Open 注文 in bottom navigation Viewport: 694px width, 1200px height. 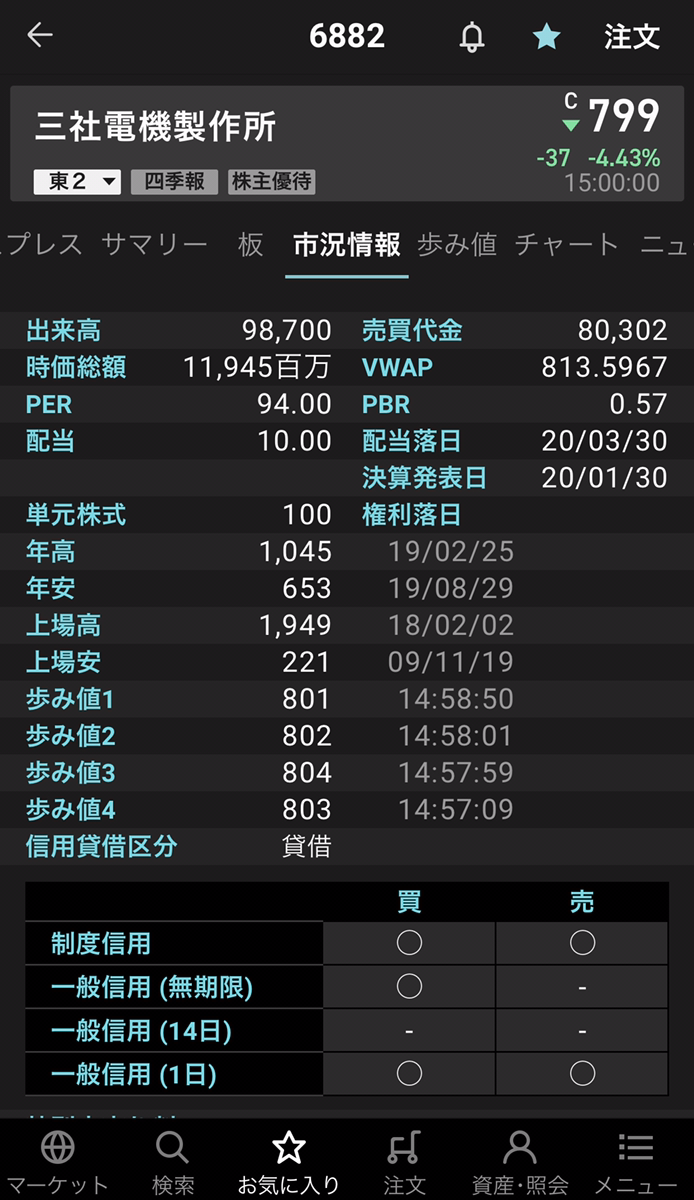(404, 1162)
